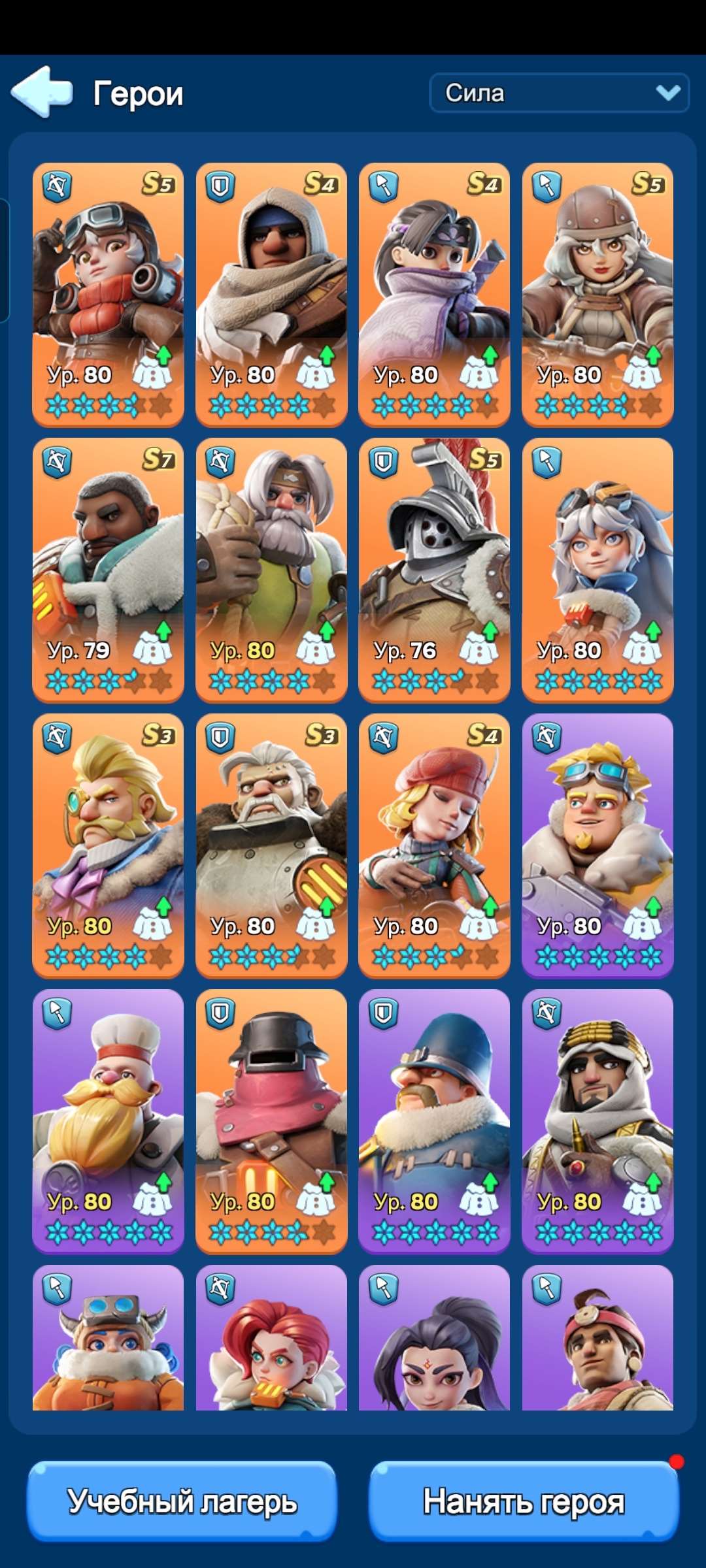This screenshot has height=1568, width=706.
Task: Select the old man carrying a sack
Action: tap(271, 568)
